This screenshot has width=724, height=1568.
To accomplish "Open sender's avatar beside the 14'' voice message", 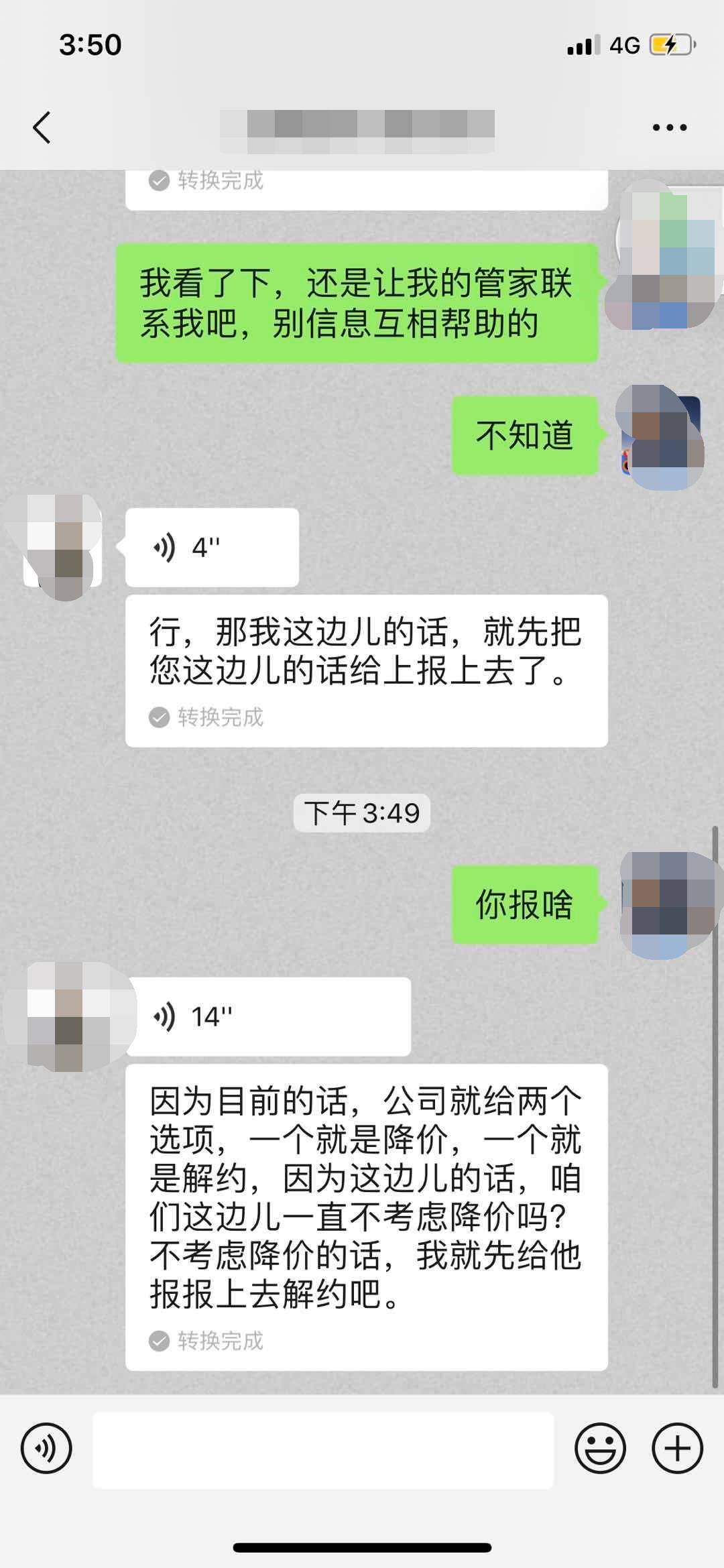I will [x=65, y=1017].
